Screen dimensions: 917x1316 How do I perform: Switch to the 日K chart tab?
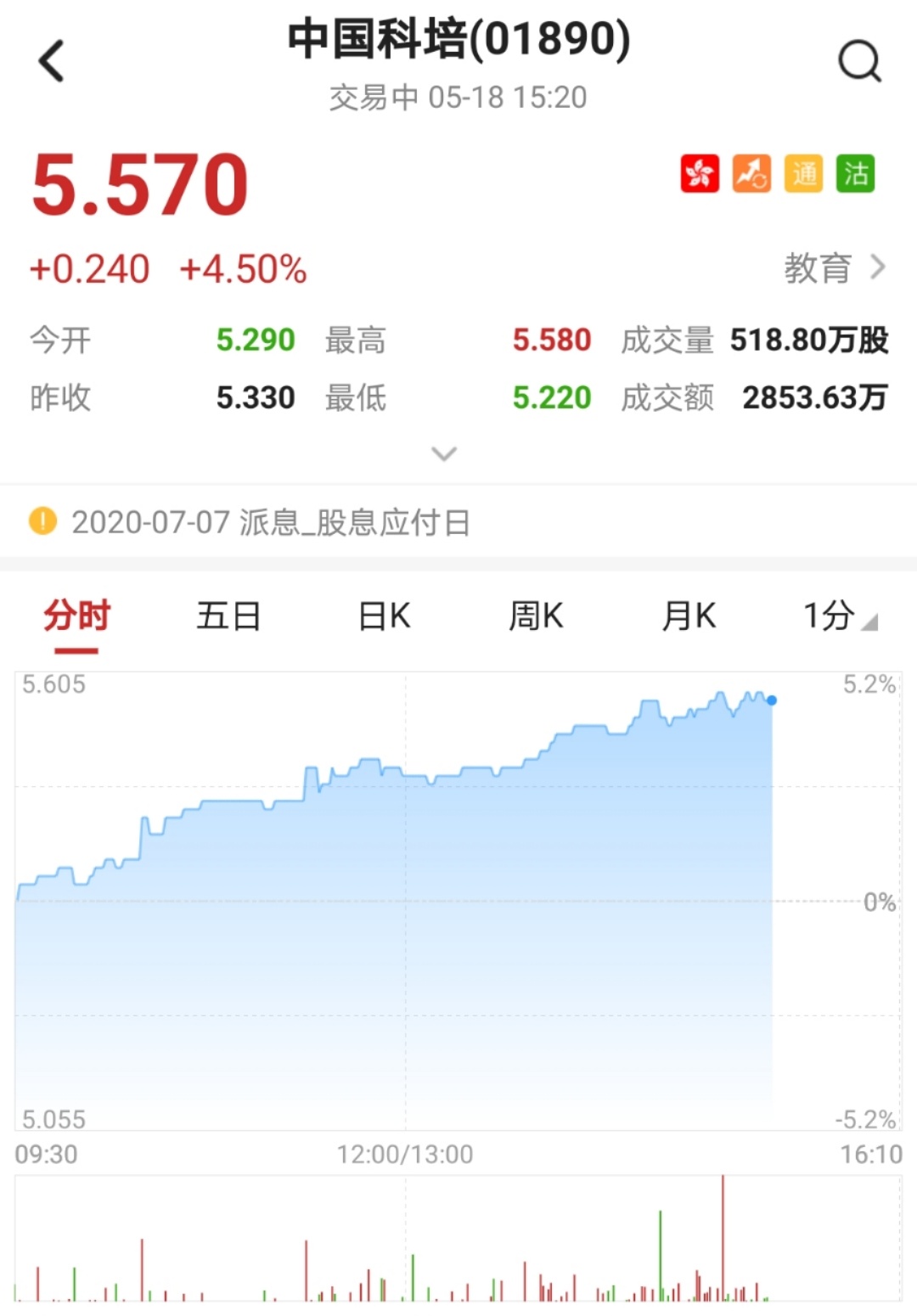[384, 616]
